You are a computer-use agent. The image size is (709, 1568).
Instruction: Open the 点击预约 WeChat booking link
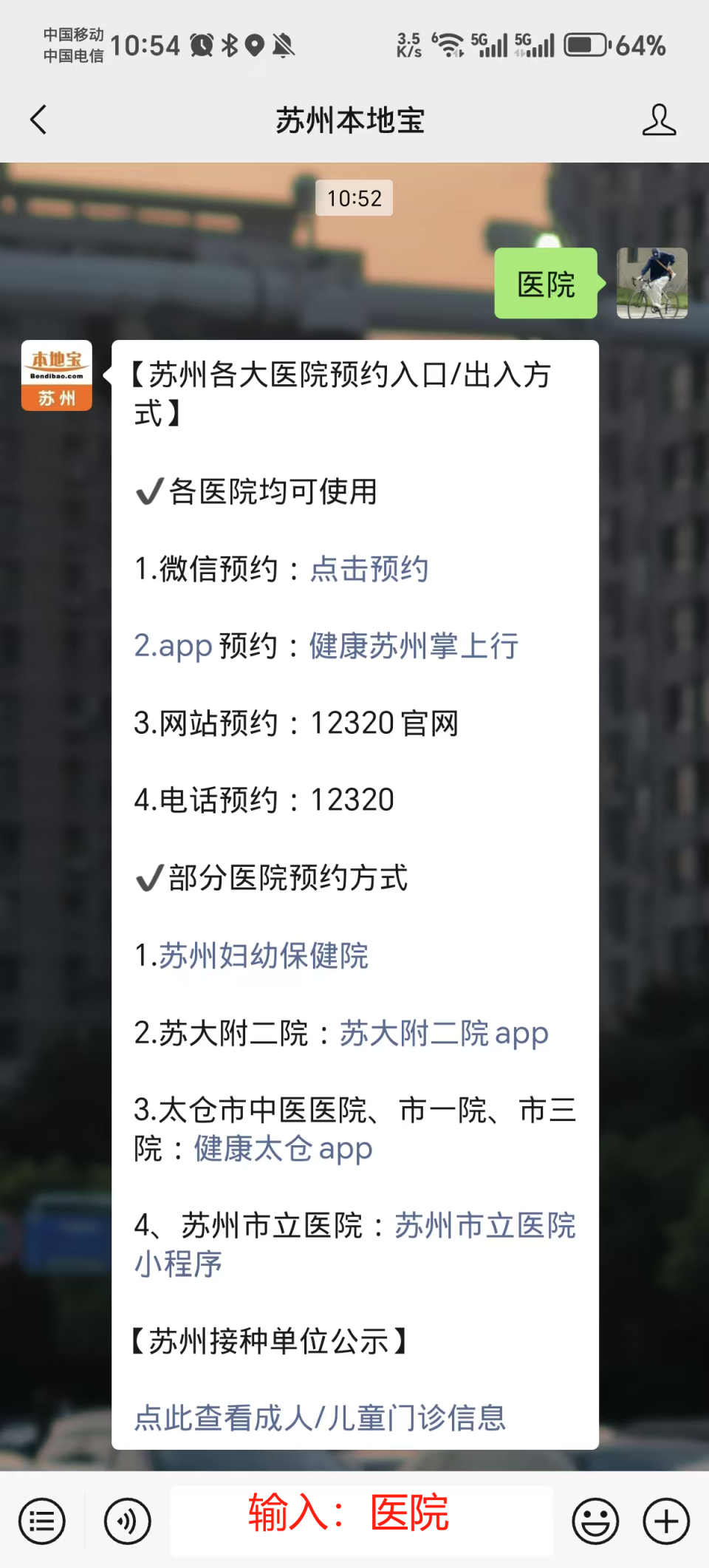click(368, 570)
